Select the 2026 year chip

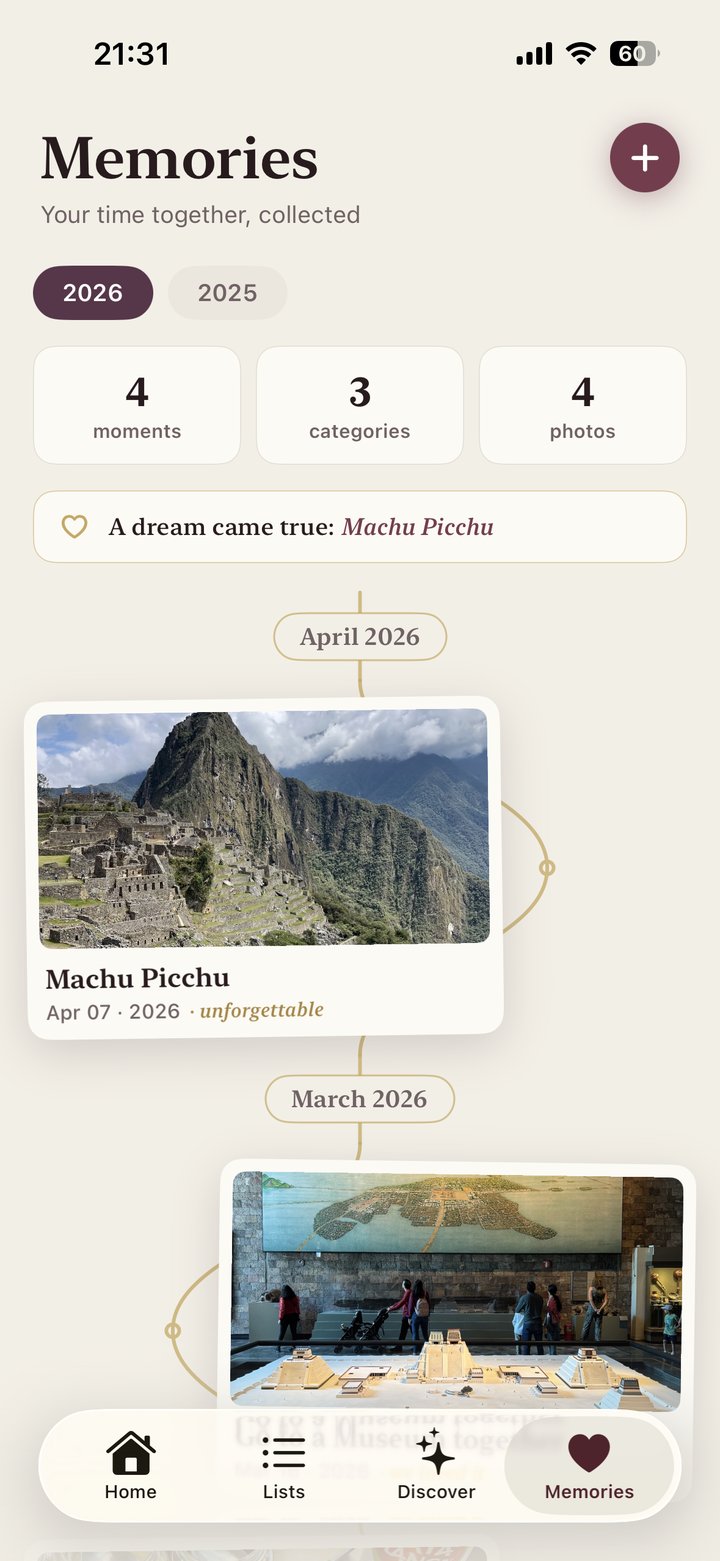pyautogui.click(x=93, y=293)
